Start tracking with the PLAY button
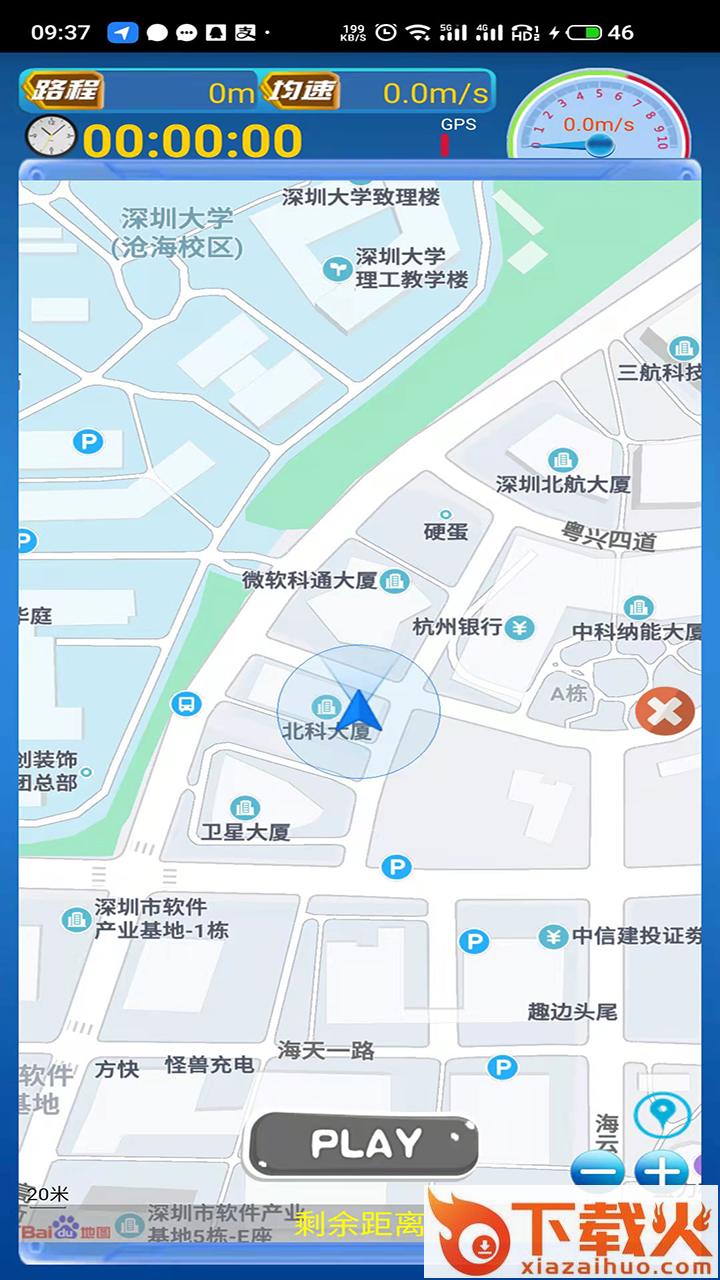This screenshot has width=720, height=1280. coord(364,1144)
